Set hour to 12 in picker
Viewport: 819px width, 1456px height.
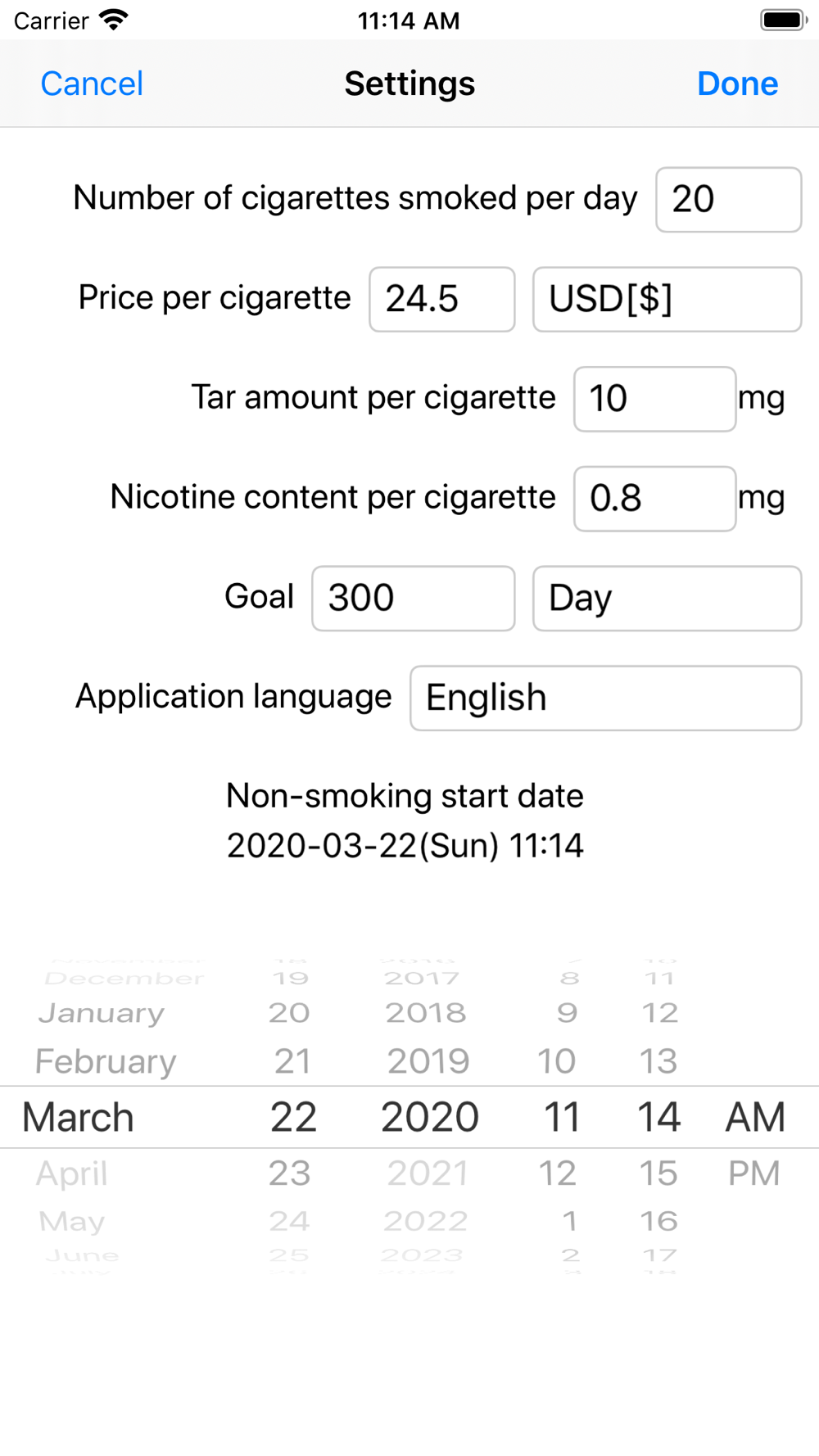[x=558, y=1173]
